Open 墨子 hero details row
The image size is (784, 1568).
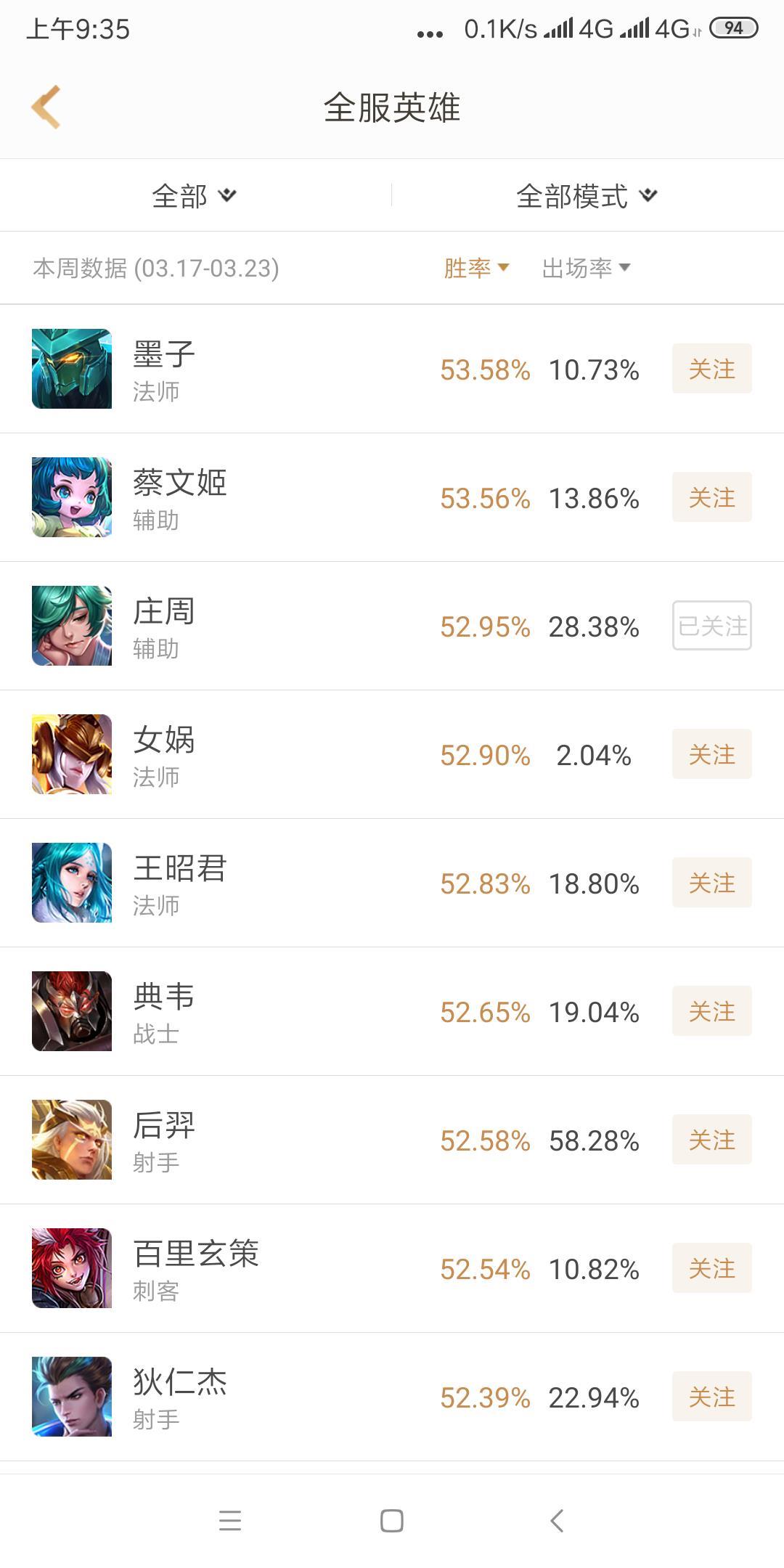point(392,369)
